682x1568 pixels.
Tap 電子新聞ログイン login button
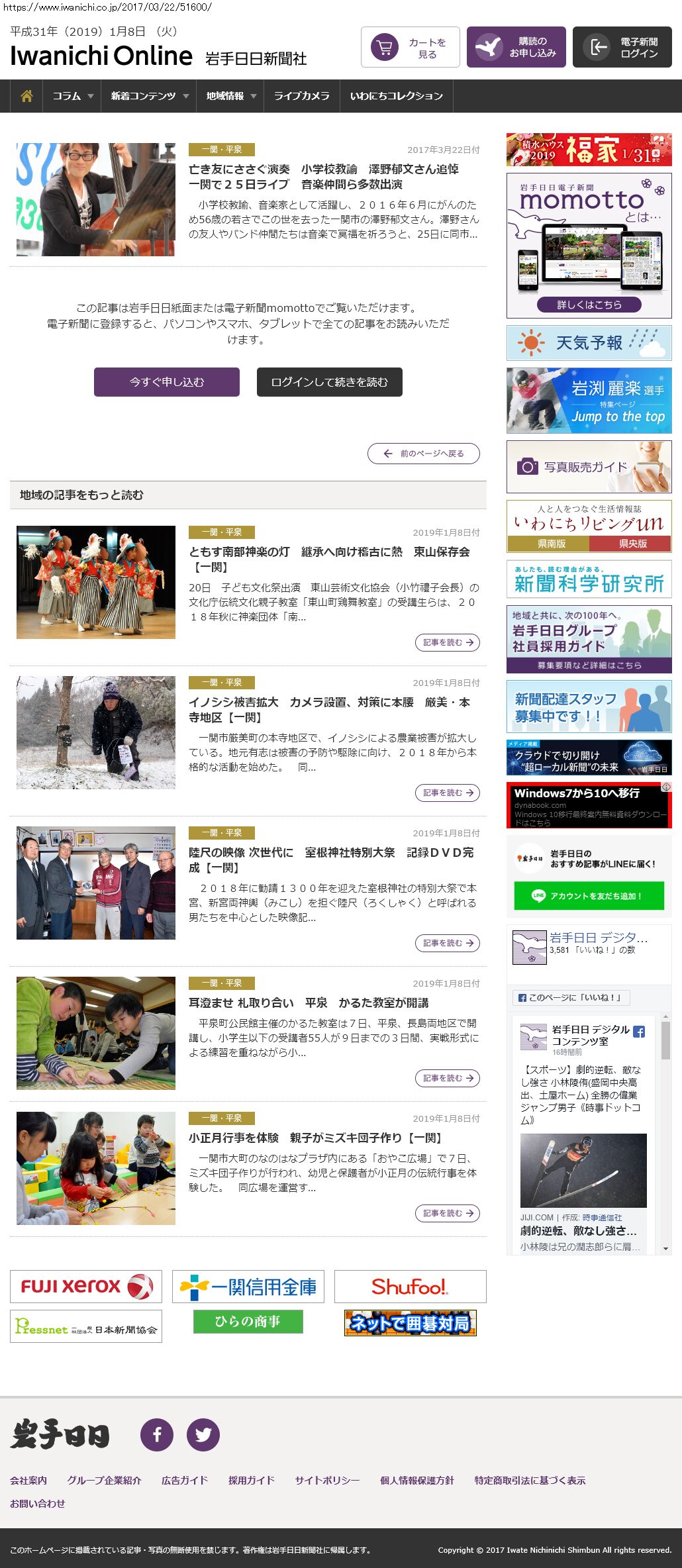tap(622, 47)
